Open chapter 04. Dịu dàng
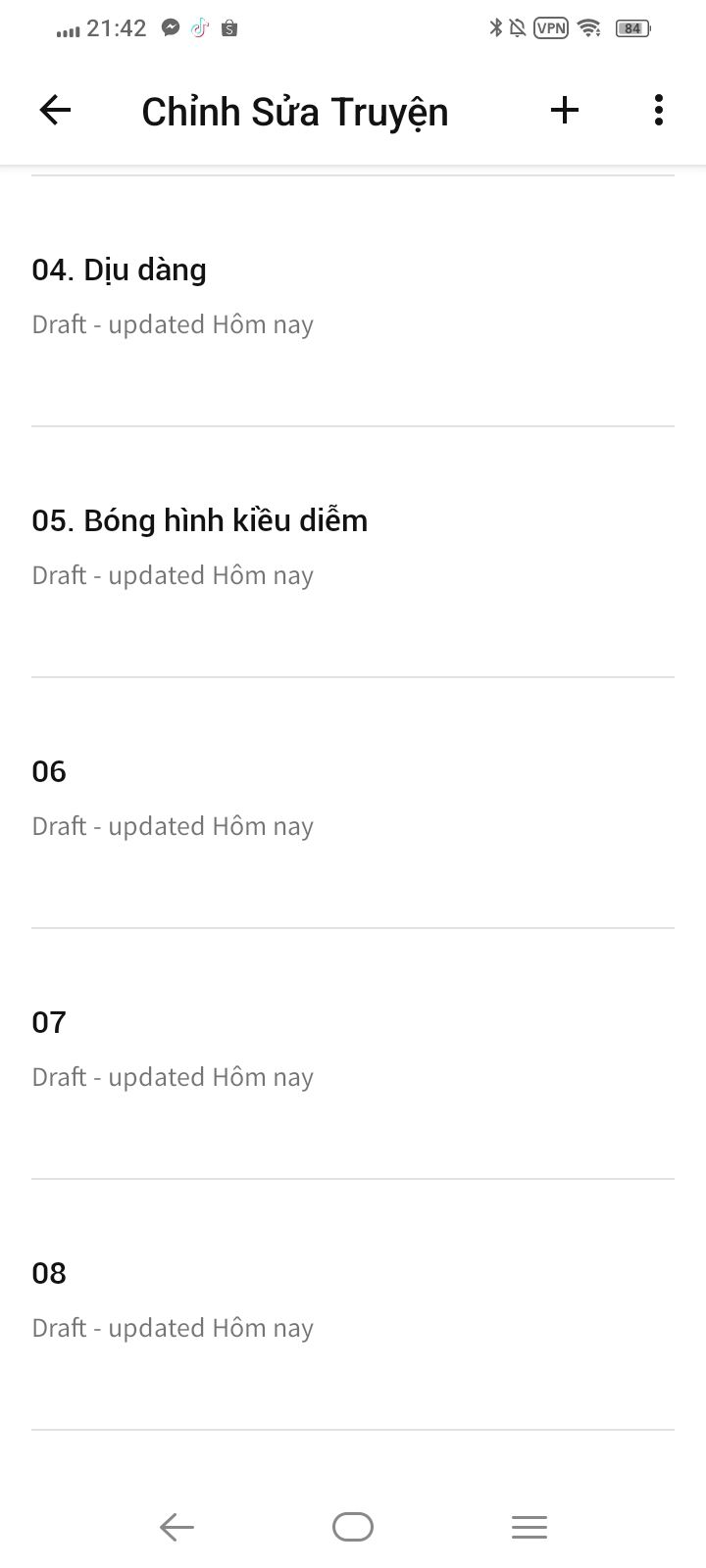Screen dimensions: 706x1568 (353, 301)
